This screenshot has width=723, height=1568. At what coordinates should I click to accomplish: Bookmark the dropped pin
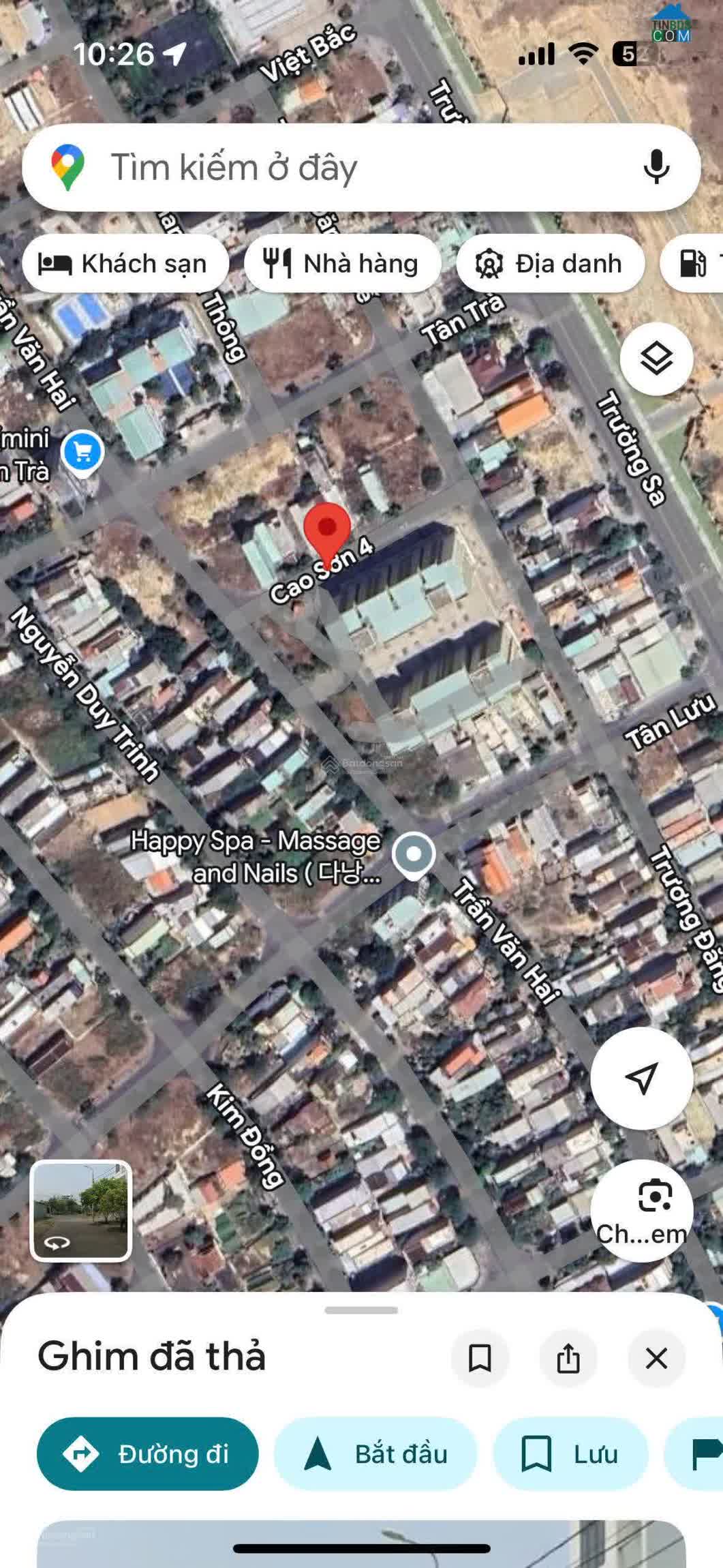(480, 1358)
